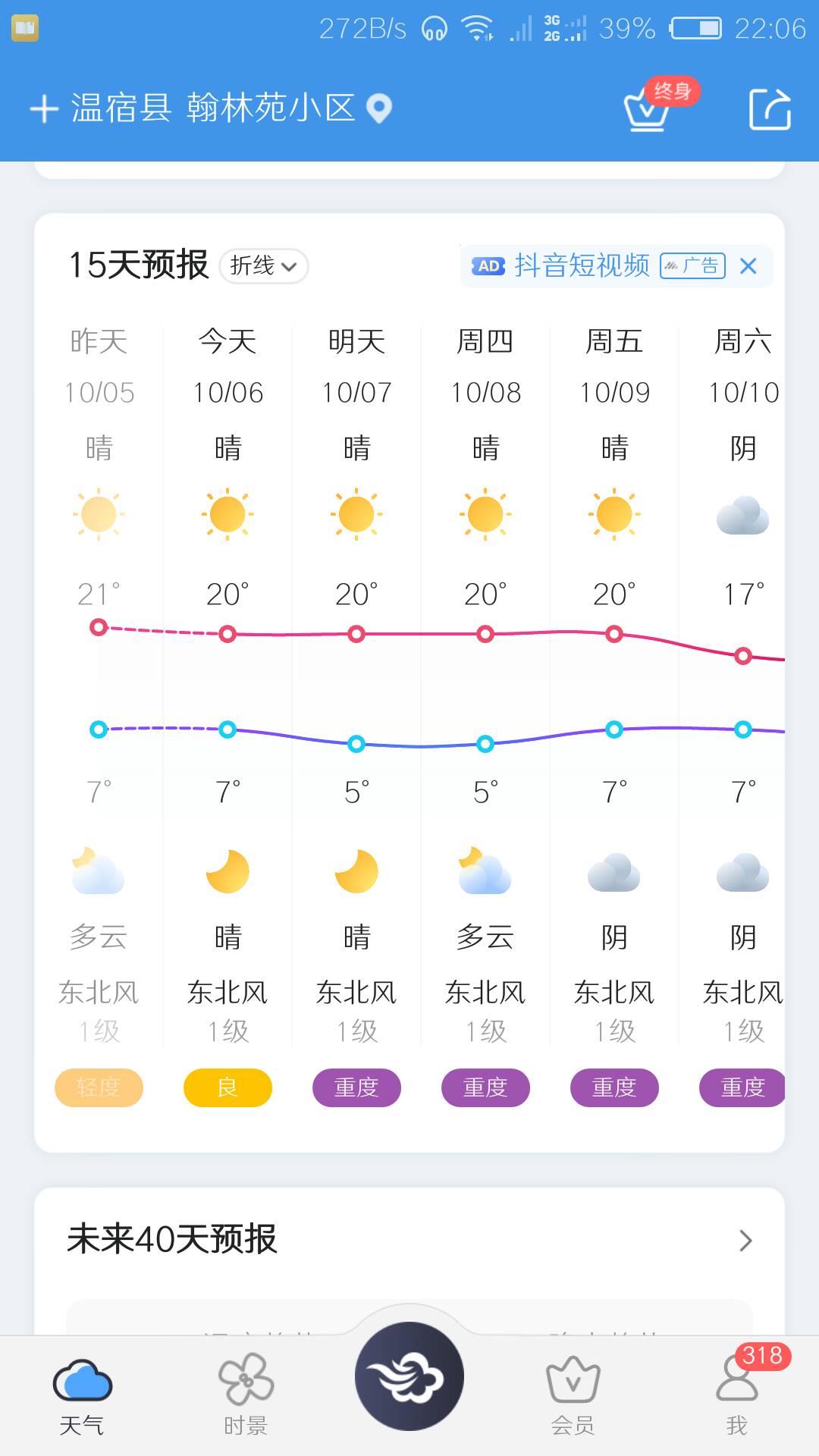Open the 未来40天预报 section
The image size is (819, 1456).
click(409, 1240)
